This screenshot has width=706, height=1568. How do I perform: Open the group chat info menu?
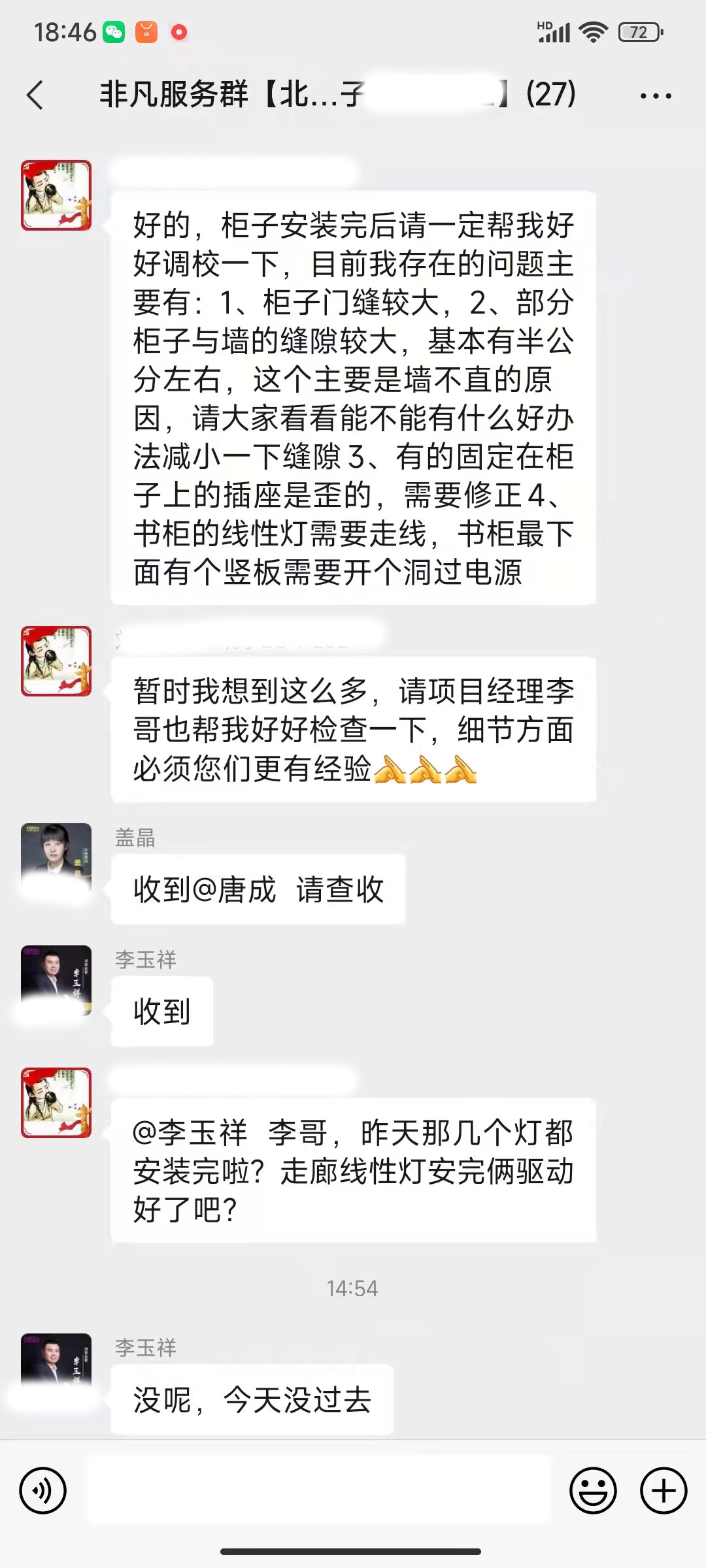point(655,96)
